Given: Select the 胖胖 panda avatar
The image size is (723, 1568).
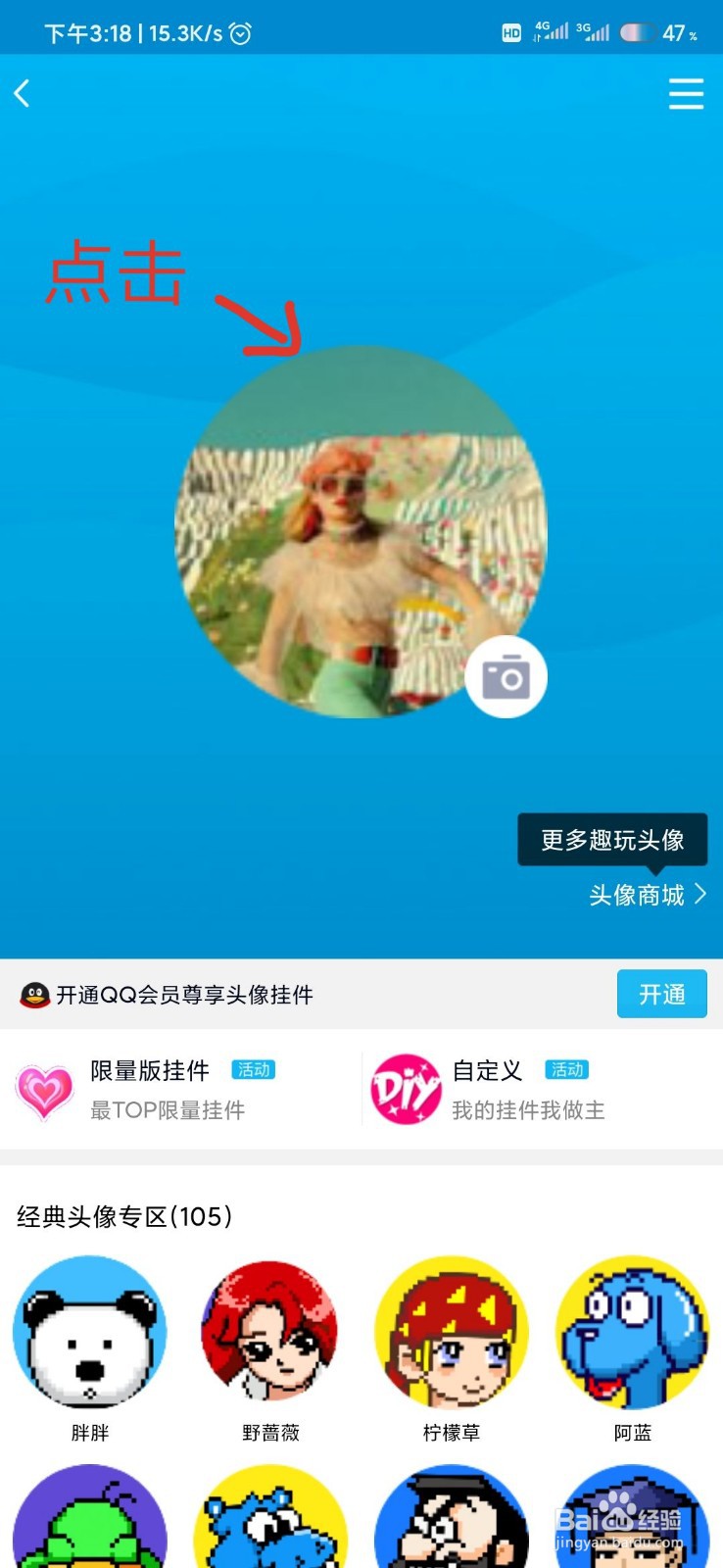Looking at the screenshot, I should [x=89, y=1333].
